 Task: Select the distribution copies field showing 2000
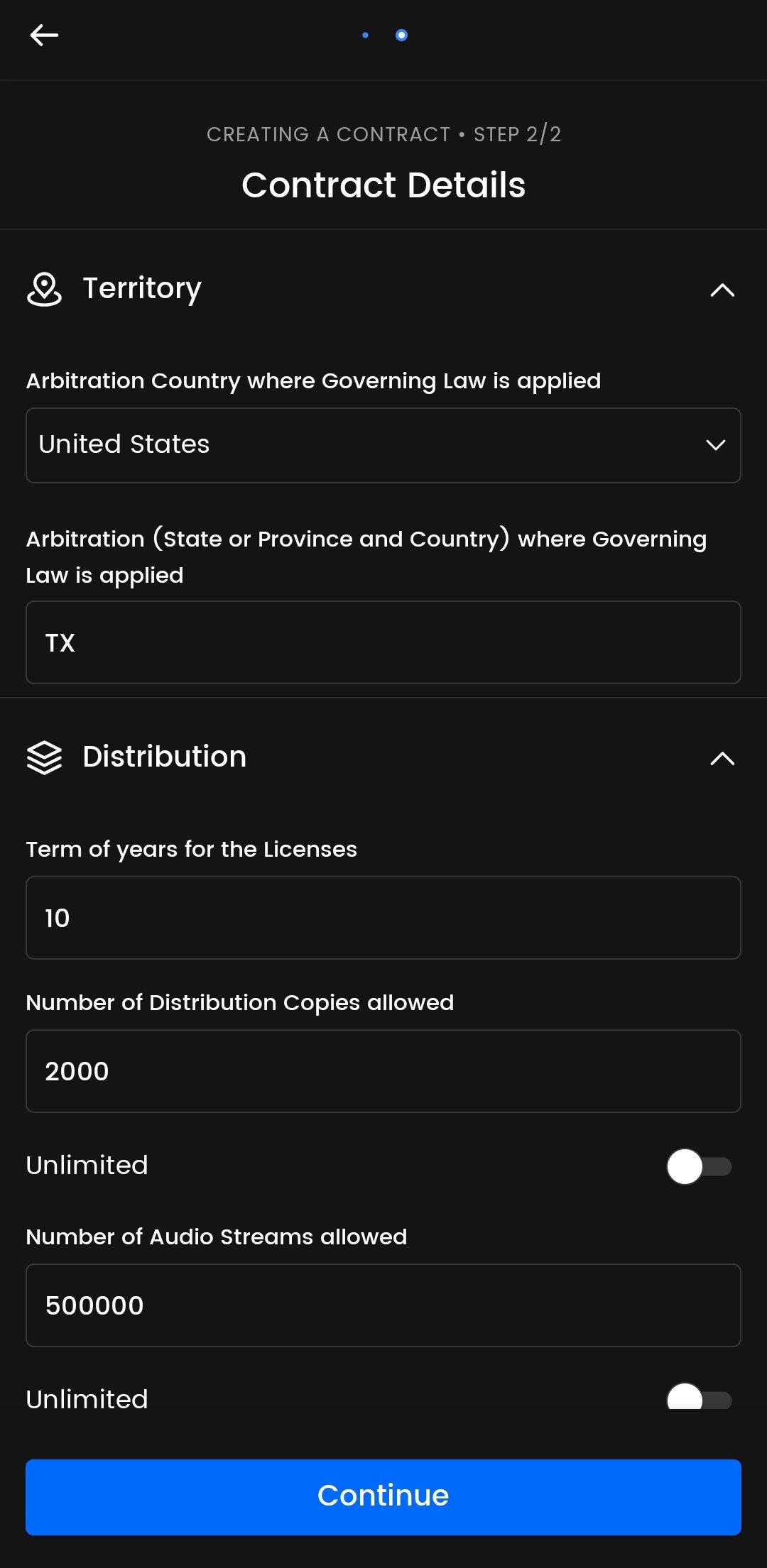click(x=383, y=1071)
